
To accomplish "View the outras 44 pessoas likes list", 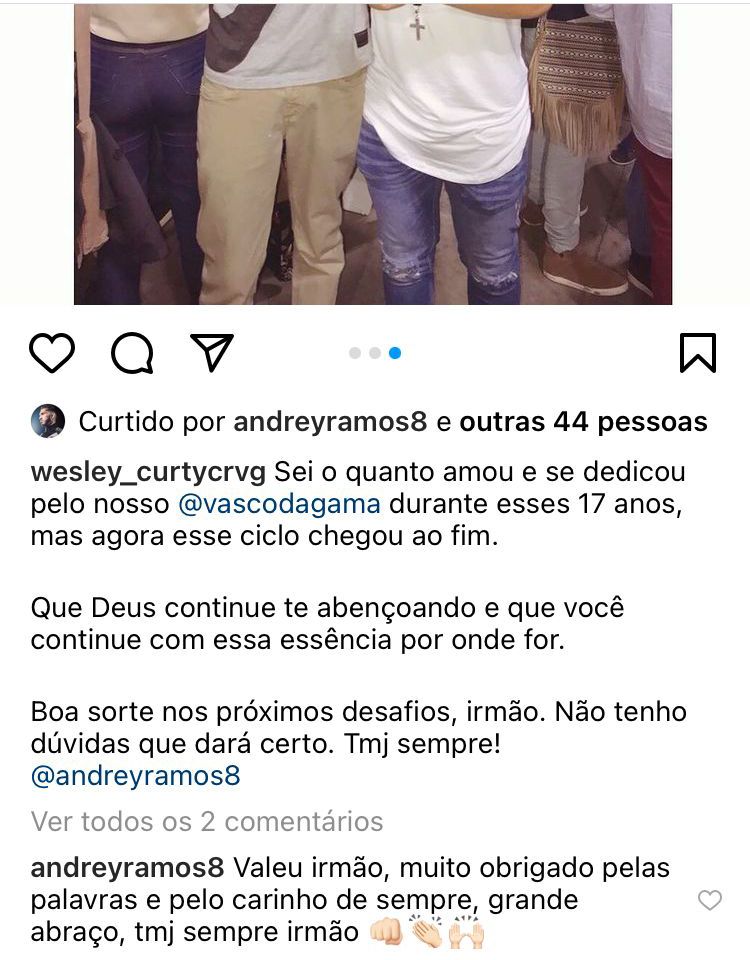I will point(583,422).
